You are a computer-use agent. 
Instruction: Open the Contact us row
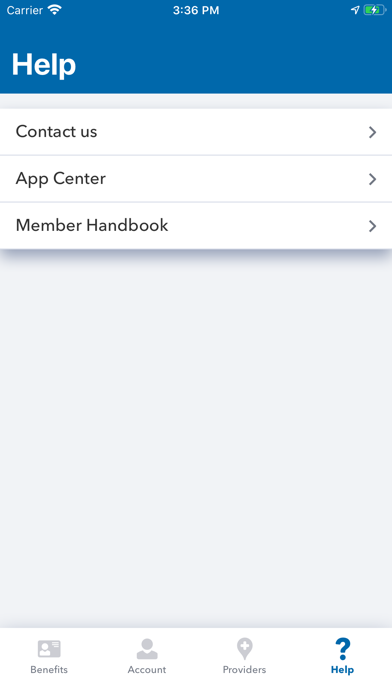196,132
